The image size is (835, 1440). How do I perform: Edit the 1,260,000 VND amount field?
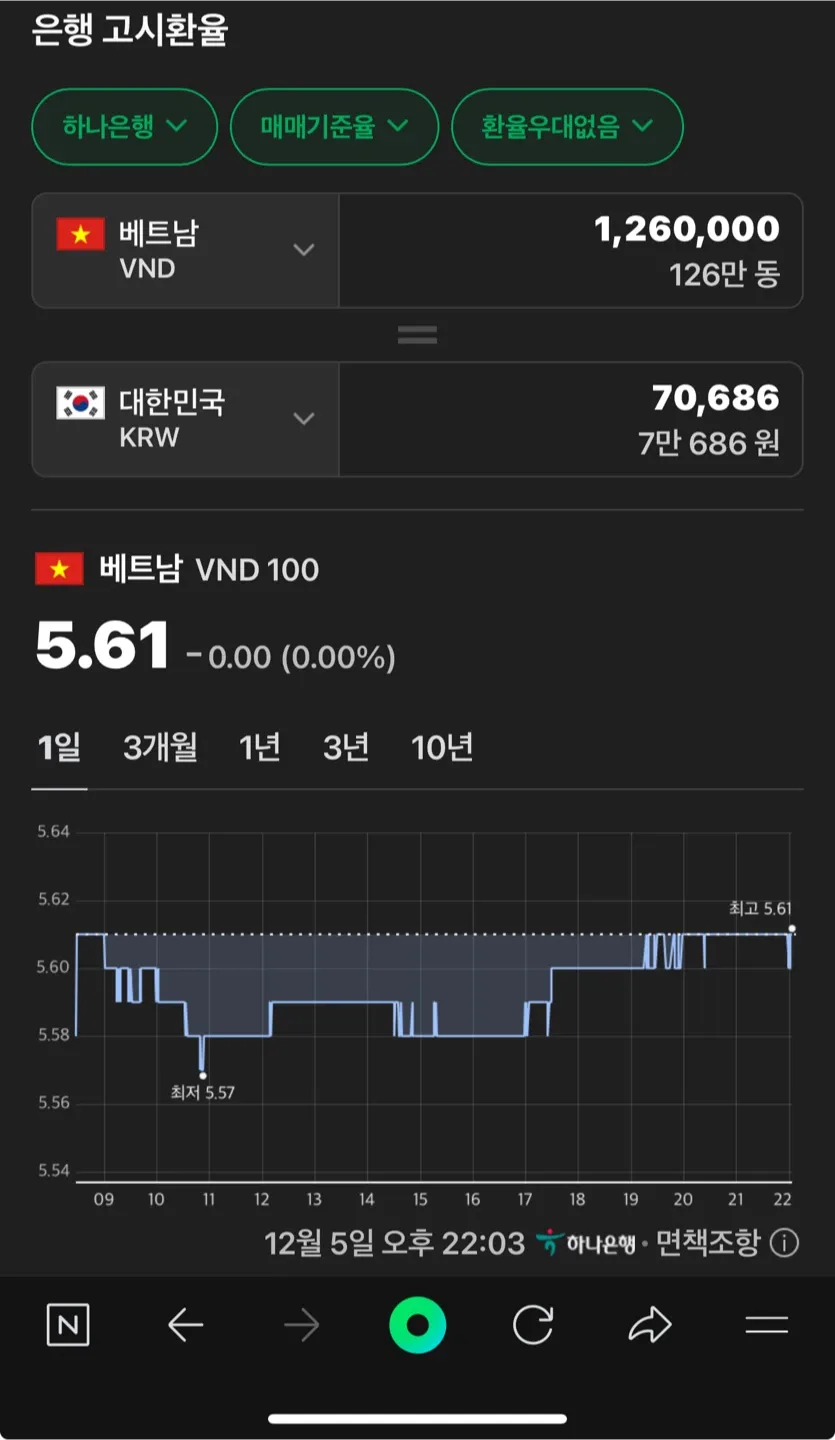[570, 250]
